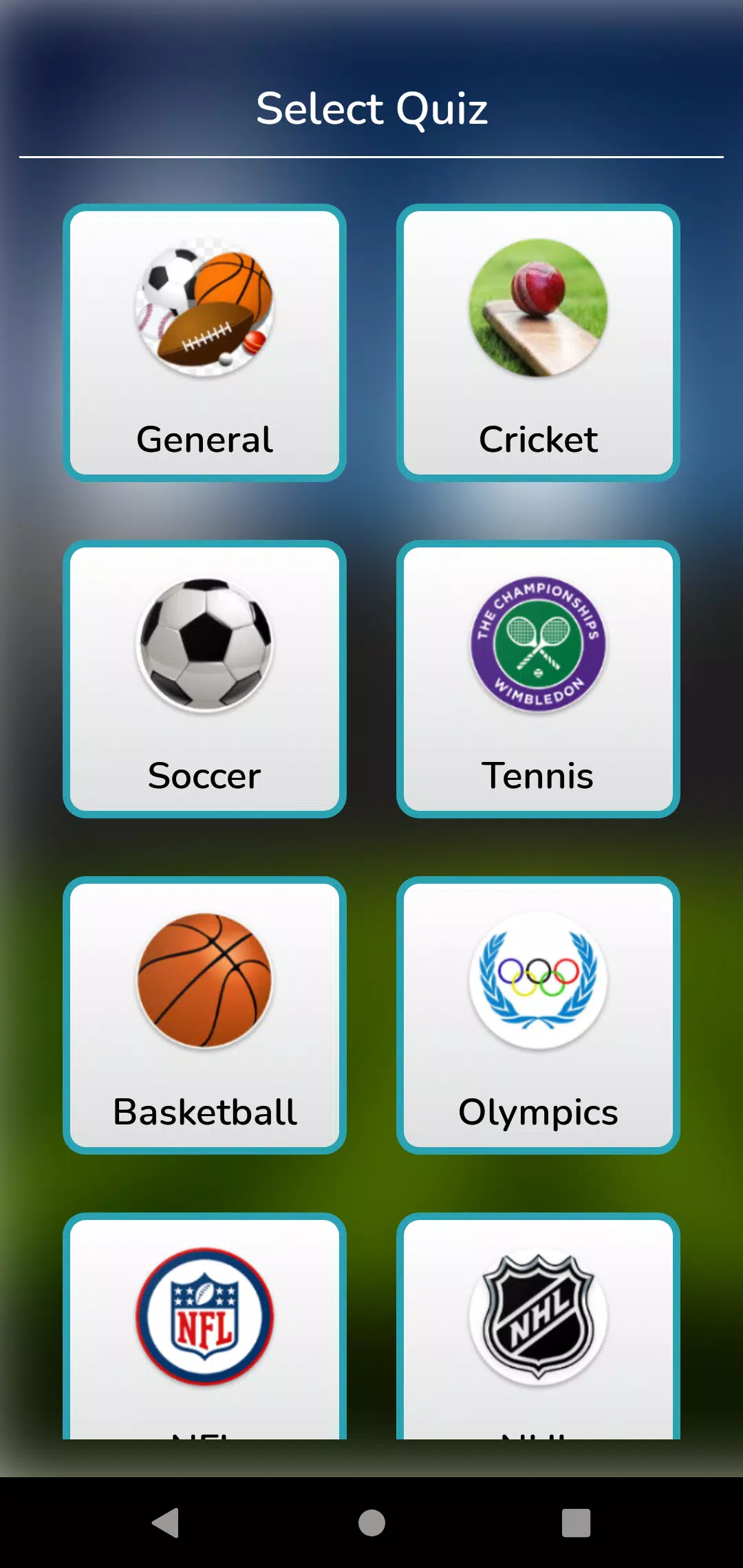Choose the Tennis quiz card
The height and width of the screenshot is (1568, 743).
coord(538,679)
